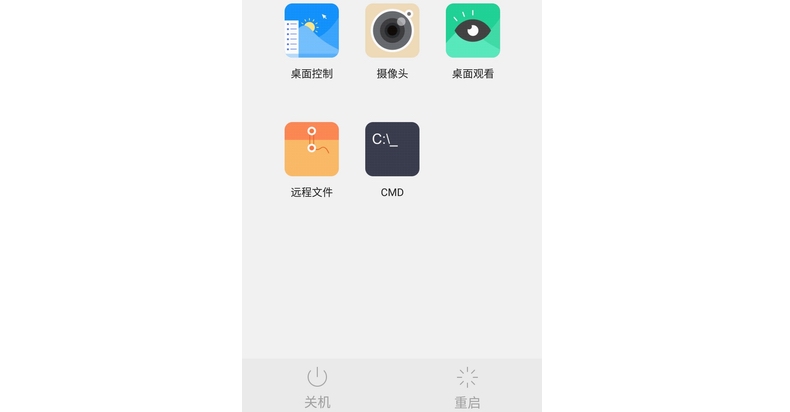The height and width of the screenshot is (412, 790).
Task: Select 重启 to restart the computer
Action: point(467,387)
